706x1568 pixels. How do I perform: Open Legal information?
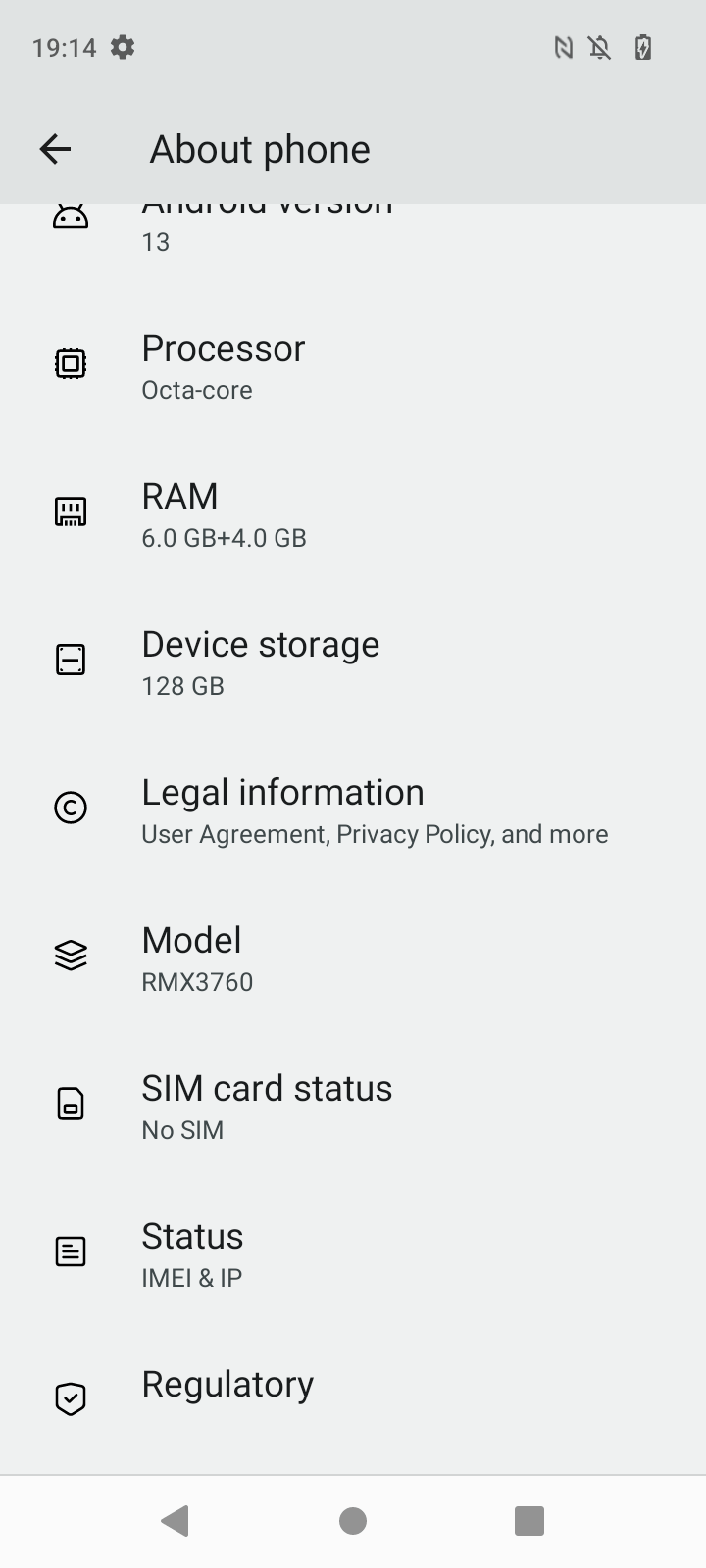(x=353, y=810)
